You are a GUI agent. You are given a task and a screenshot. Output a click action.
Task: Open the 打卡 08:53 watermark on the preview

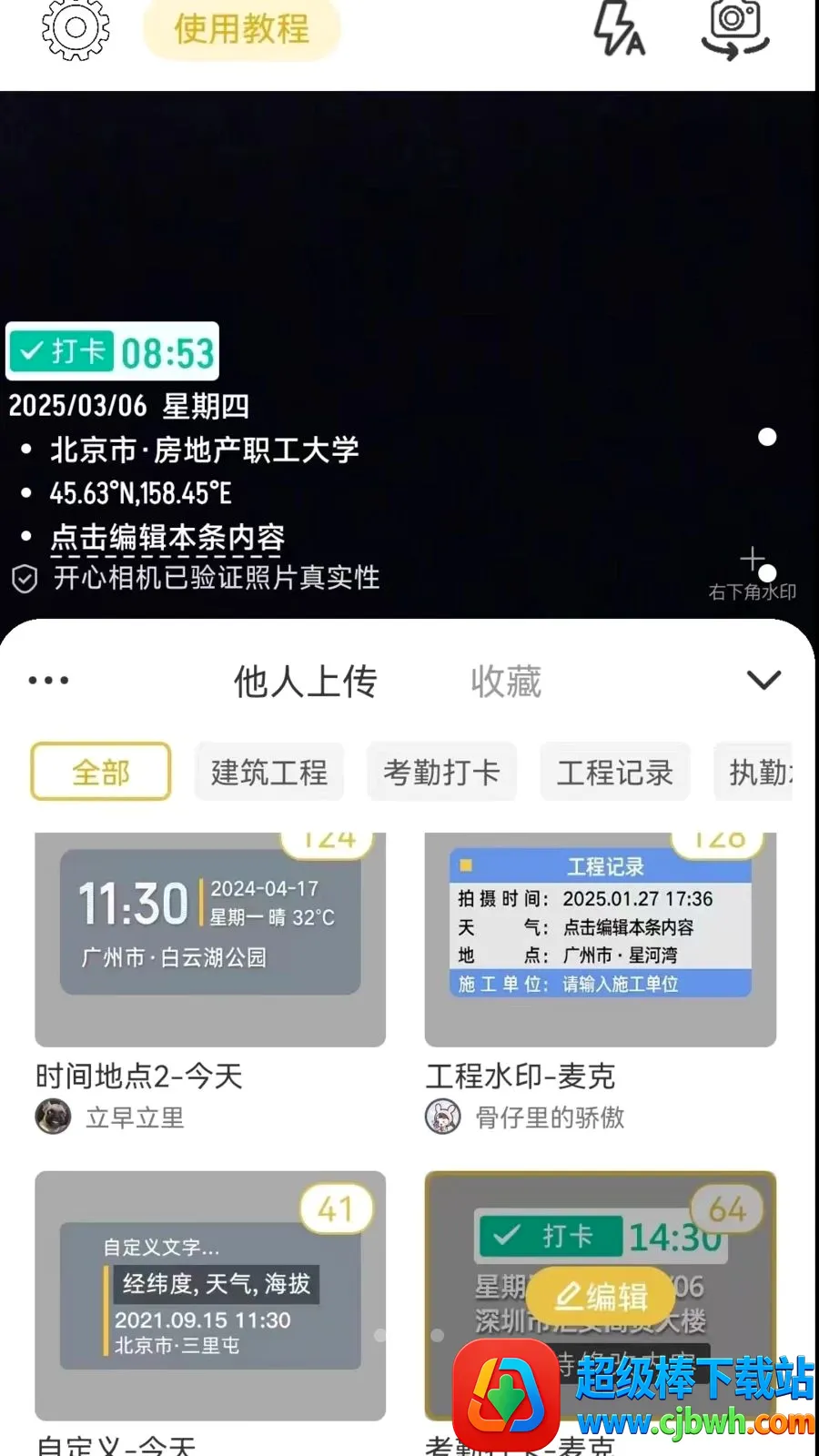click(x=113, y=351)
